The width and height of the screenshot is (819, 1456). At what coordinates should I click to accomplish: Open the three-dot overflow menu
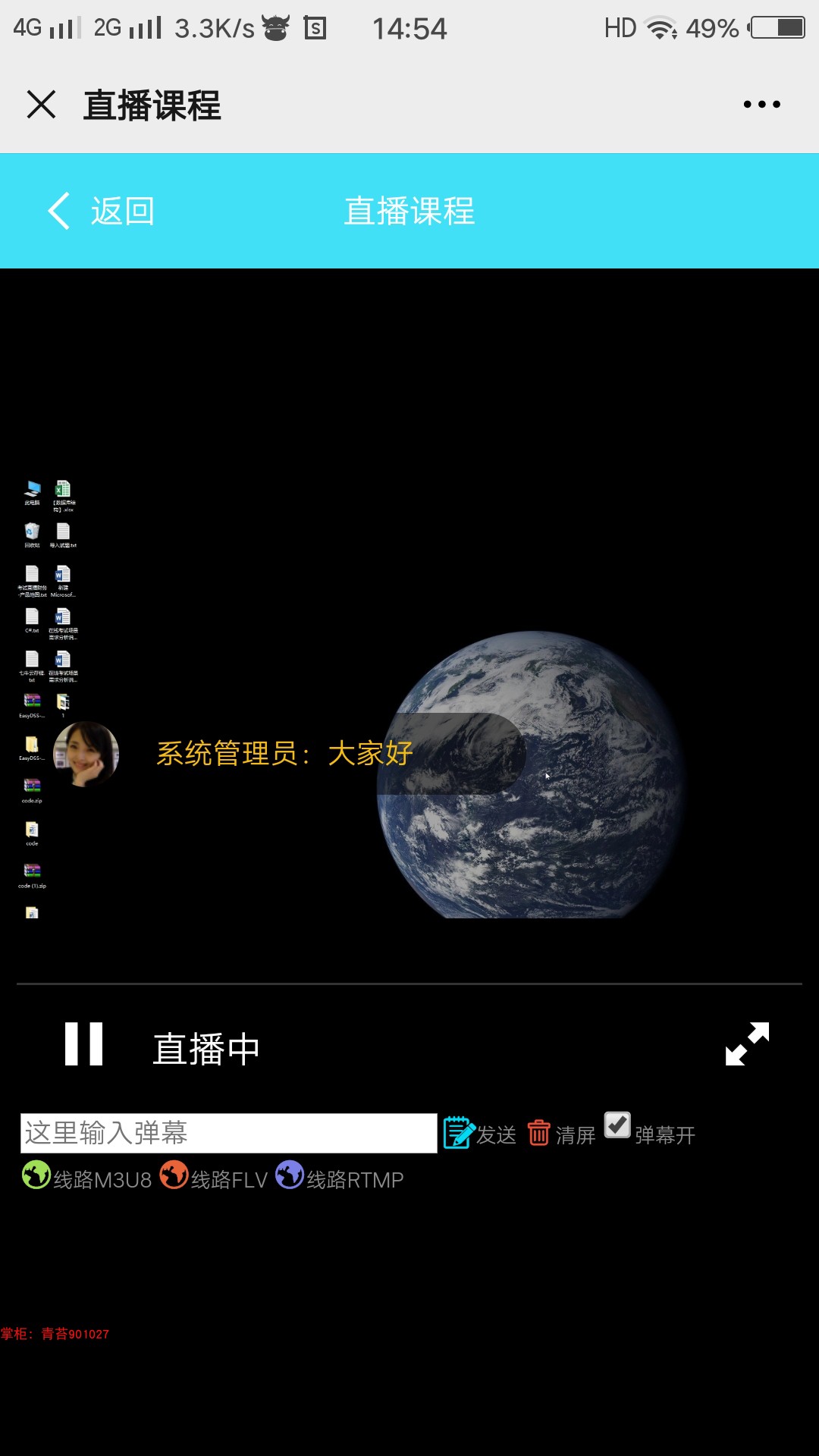point(761,105)
